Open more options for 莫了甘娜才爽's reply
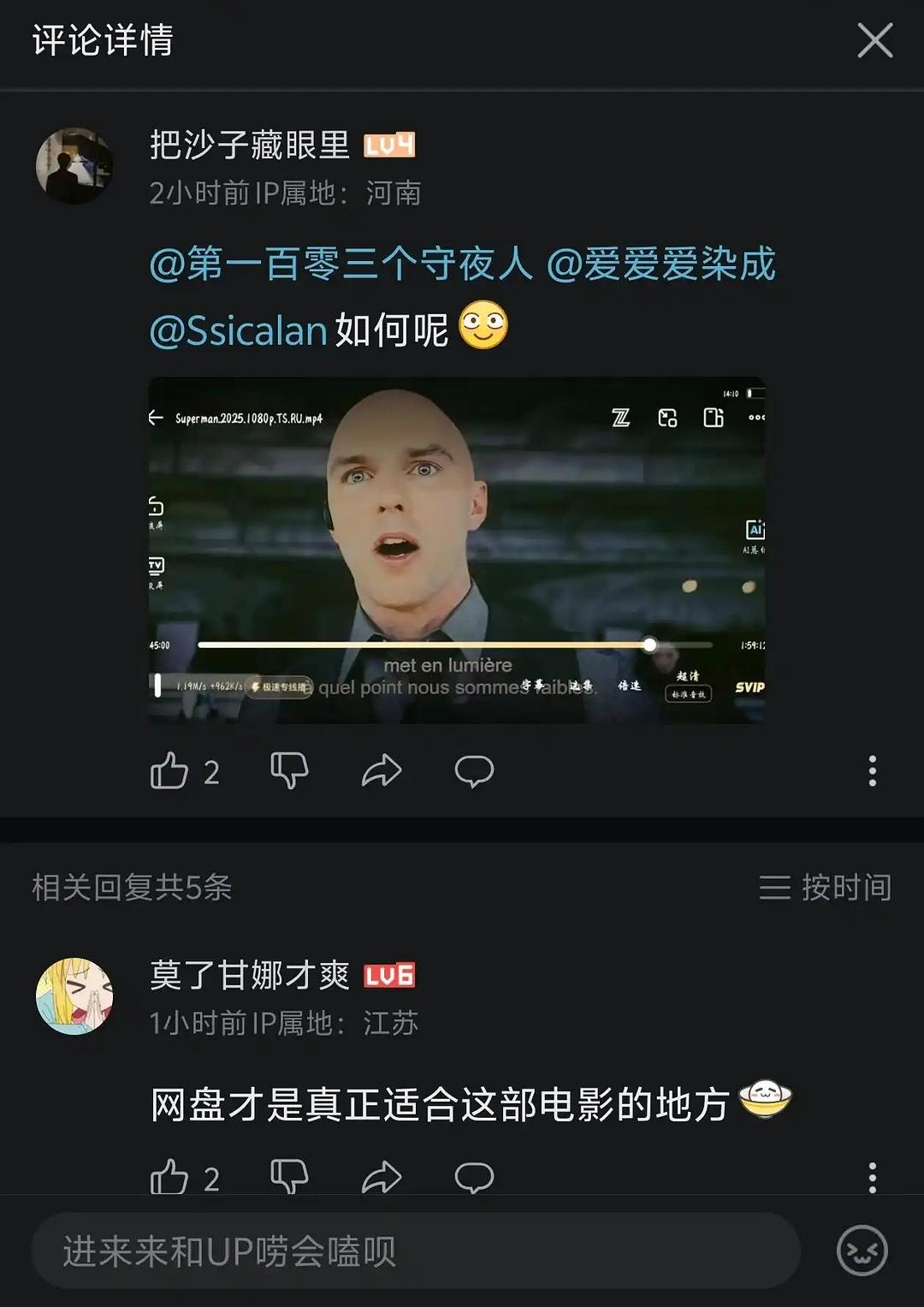This screenshot has height=1307, width=924. [x=872, y=1178]
